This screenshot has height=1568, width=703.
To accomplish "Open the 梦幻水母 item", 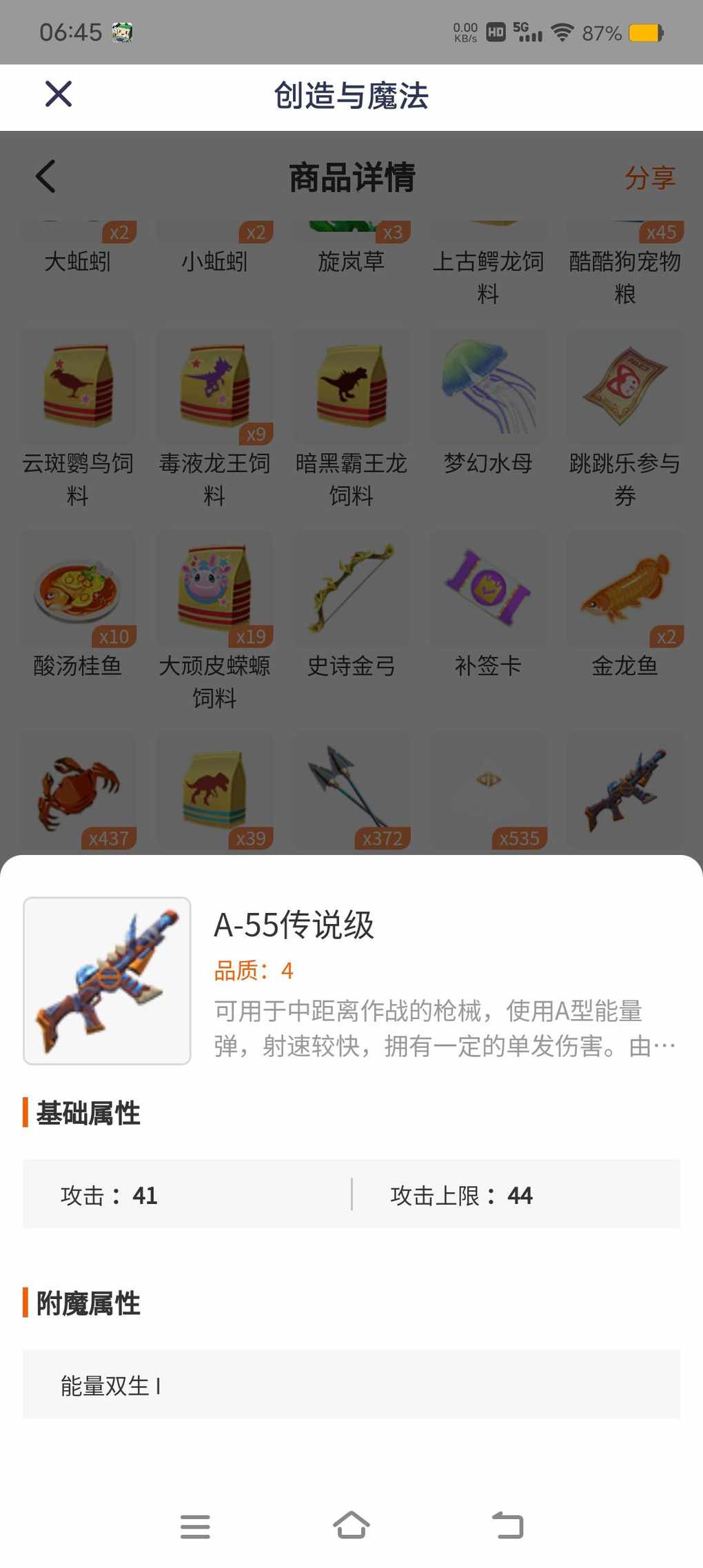I will click(x=489, y=407).
